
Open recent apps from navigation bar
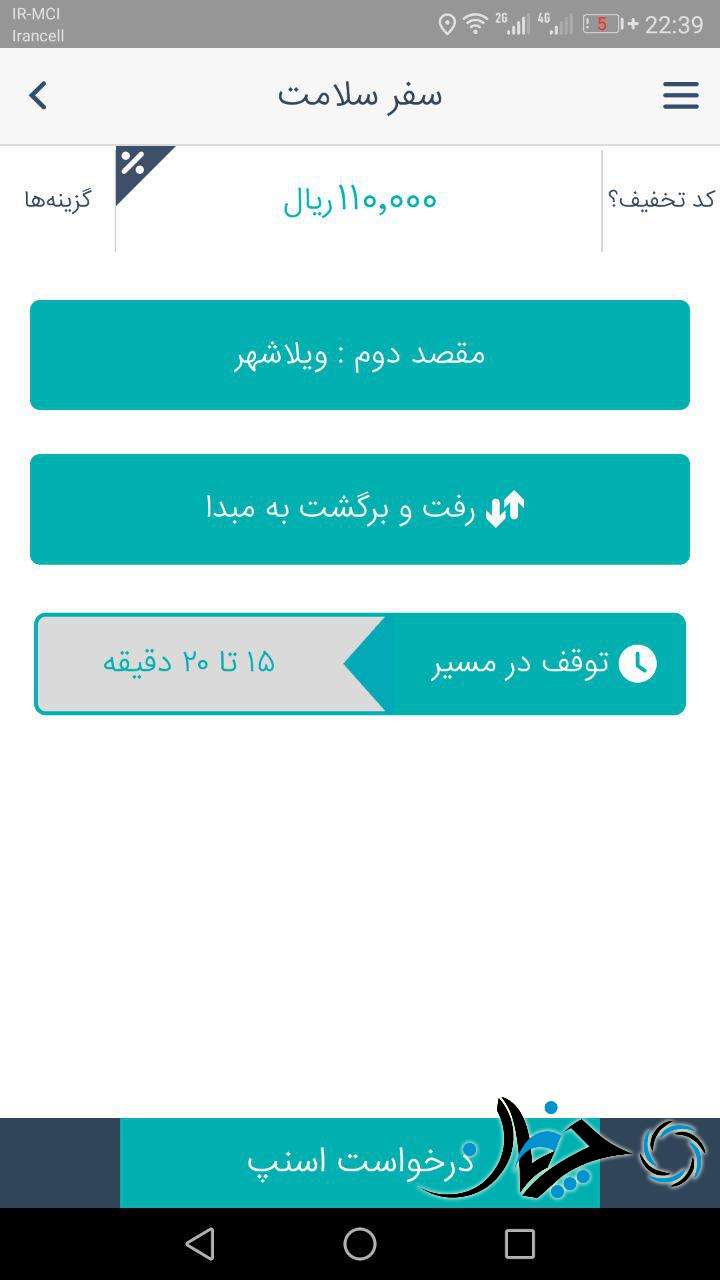click(520, 1244)
